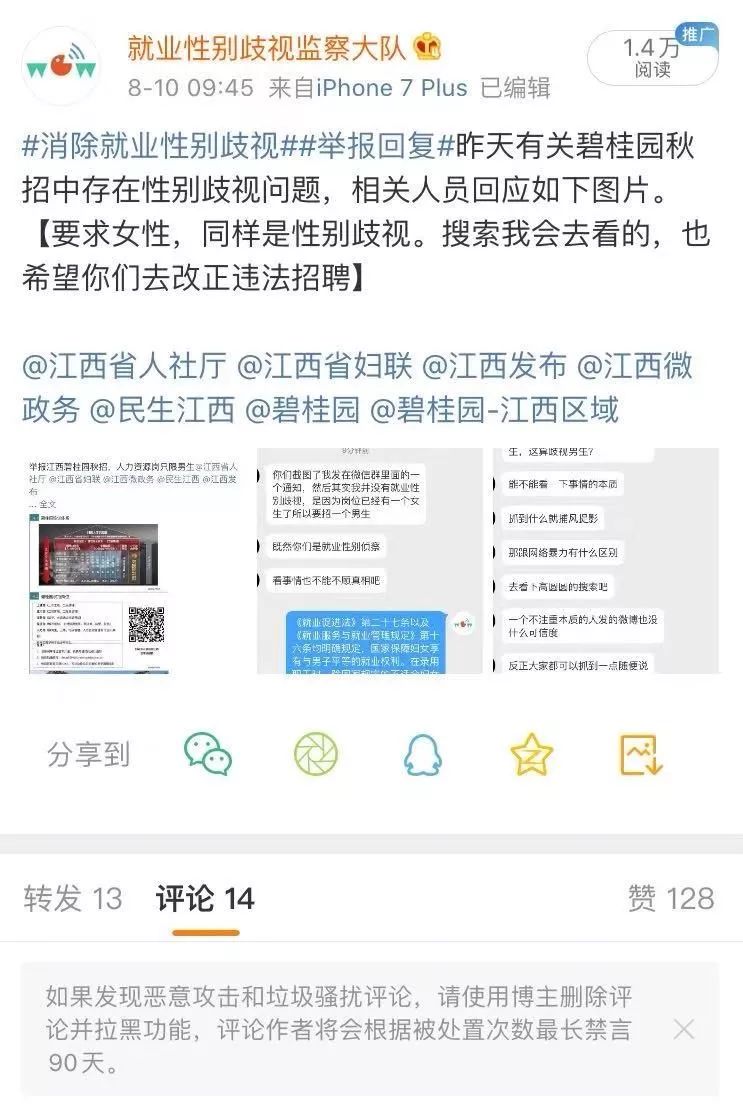Save post as image
Viewport: 743px width, 1115px height.
[x=641, y=754]
